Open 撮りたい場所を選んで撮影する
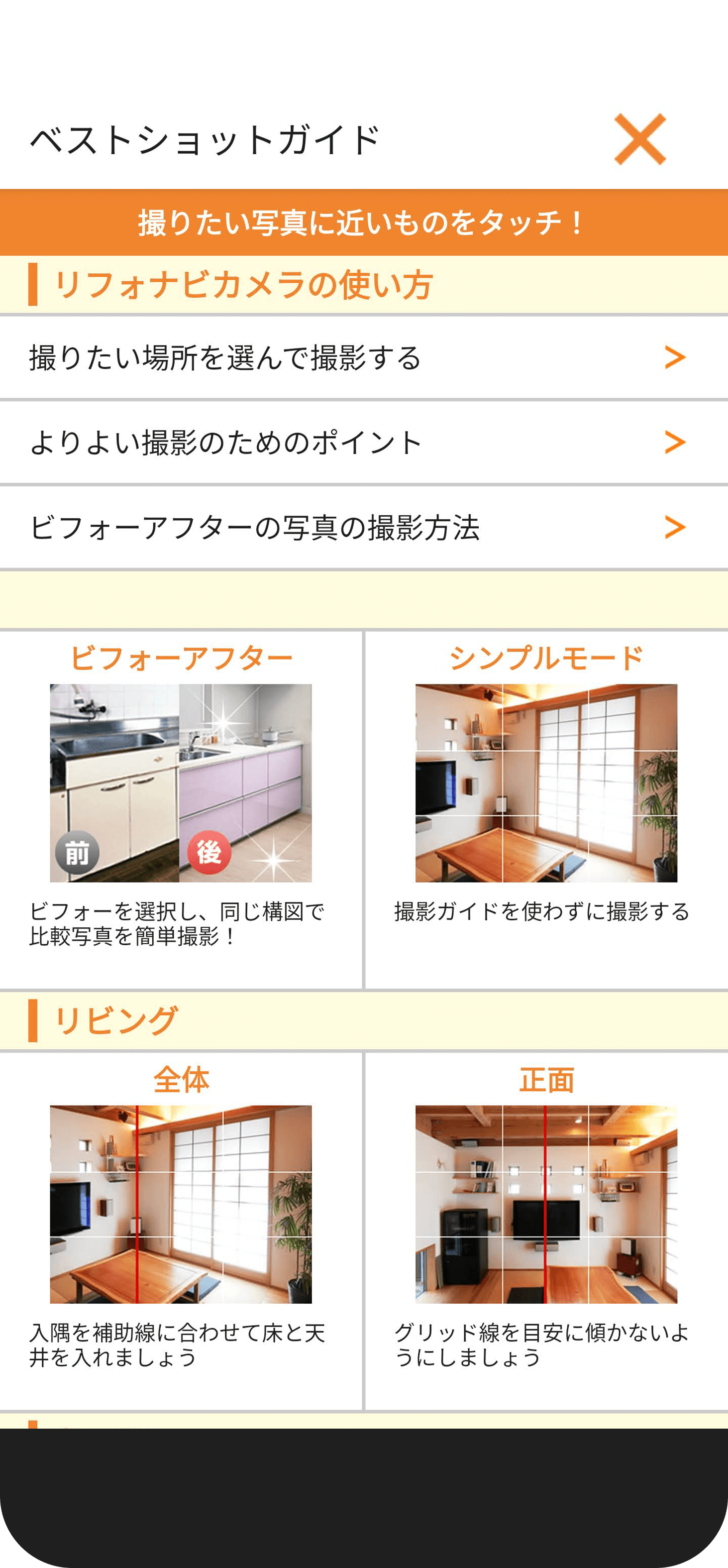This screenshot has height=1568, width=728. (x=363, y=357)
